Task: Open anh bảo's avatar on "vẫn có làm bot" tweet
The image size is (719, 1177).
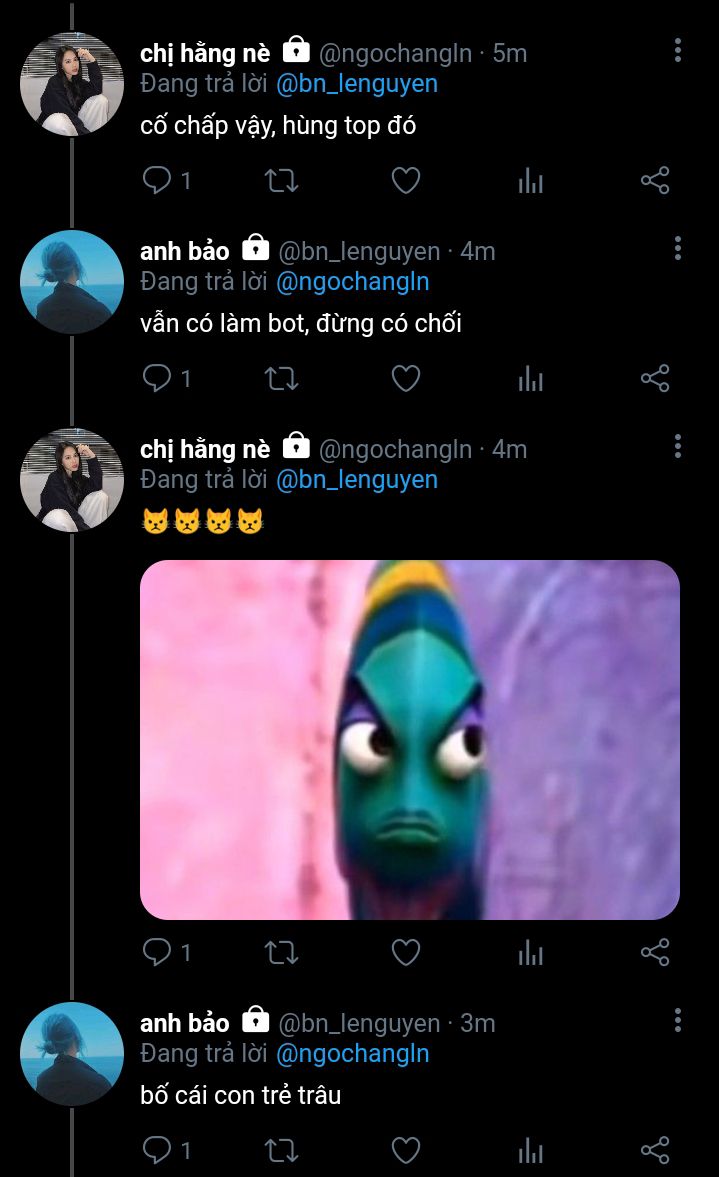Action: coord(72,281)
